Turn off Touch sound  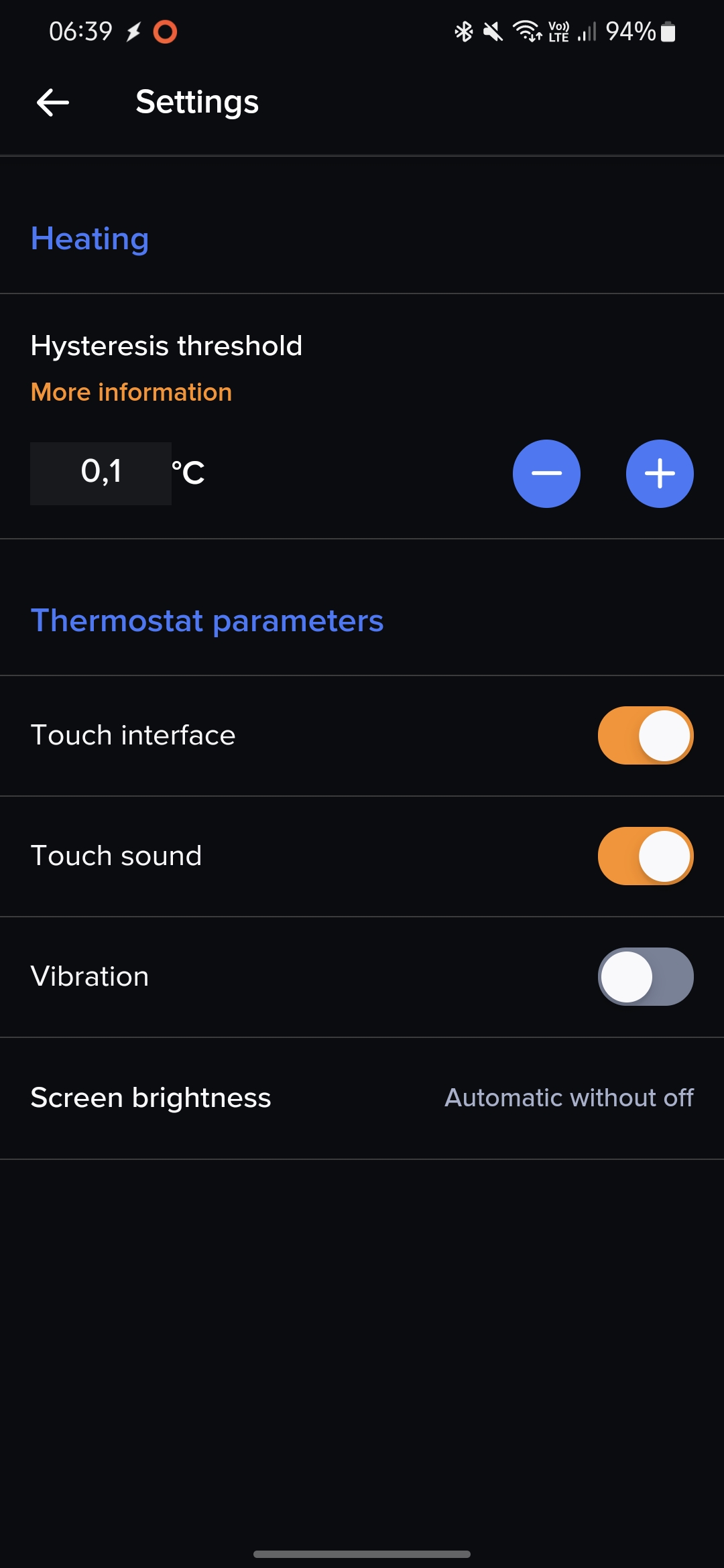click(645, 856)
